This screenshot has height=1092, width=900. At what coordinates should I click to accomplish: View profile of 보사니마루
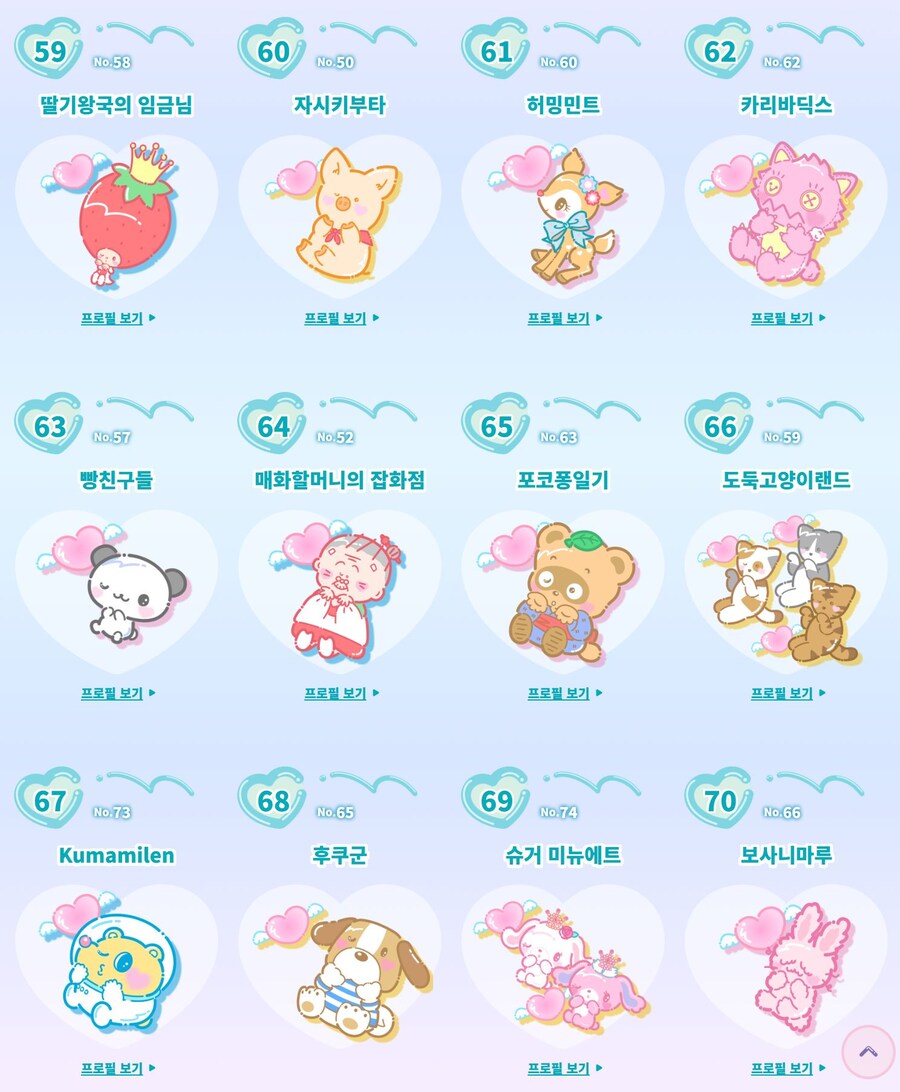(788, 1068)
